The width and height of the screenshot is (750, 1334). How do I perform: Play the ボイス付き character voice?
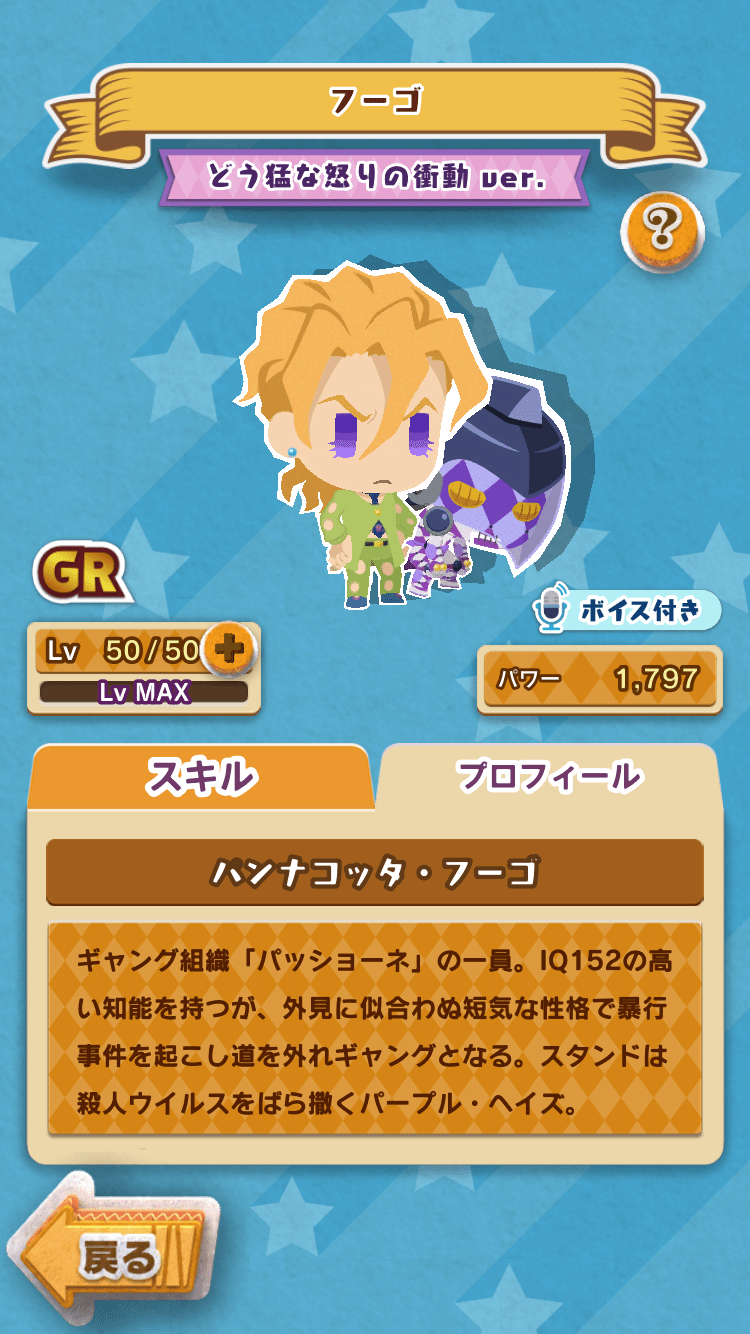point(628,611)
